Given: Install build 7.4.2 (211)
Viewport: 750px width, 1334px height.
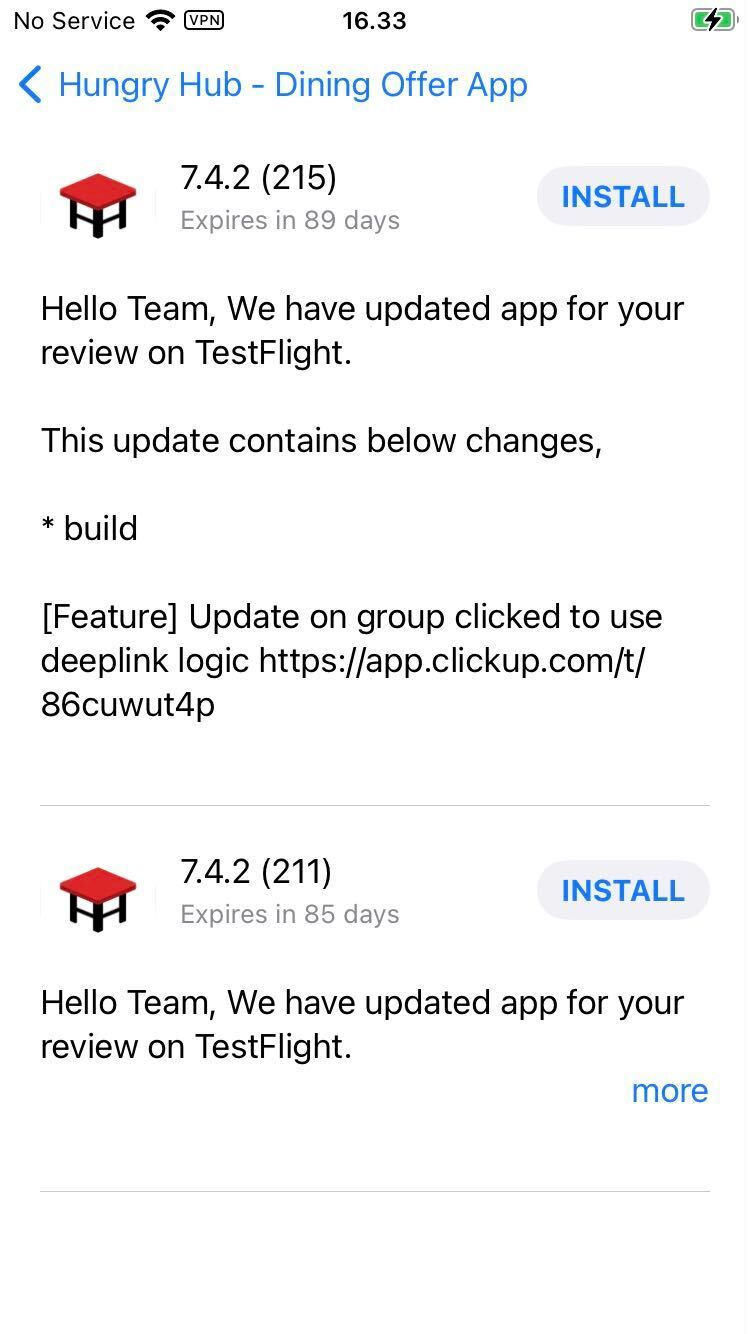Looking at the screenshot, I should tap(622, 891).
